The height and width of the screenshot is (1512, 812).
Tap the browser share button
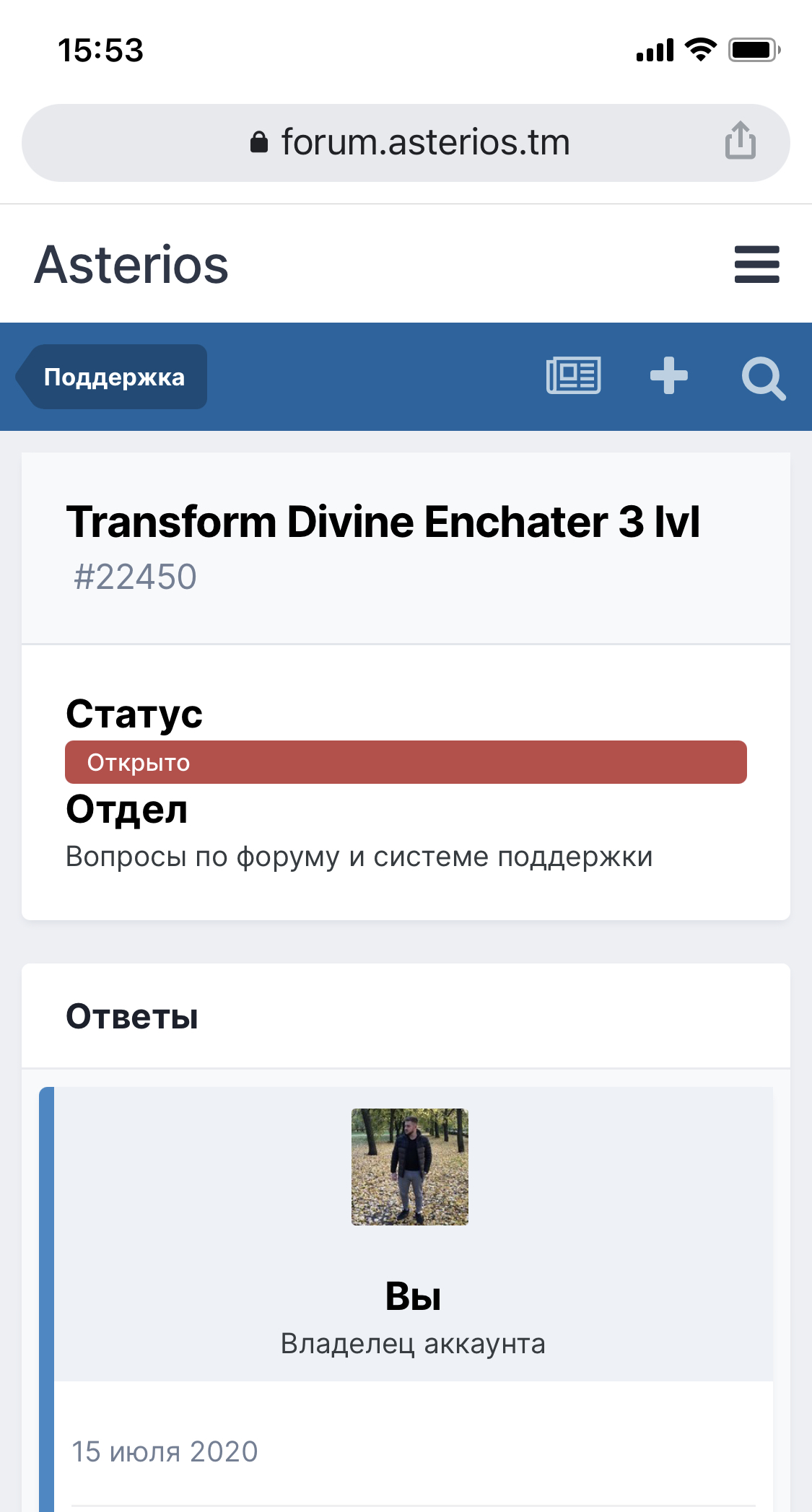tap(740, 140)
